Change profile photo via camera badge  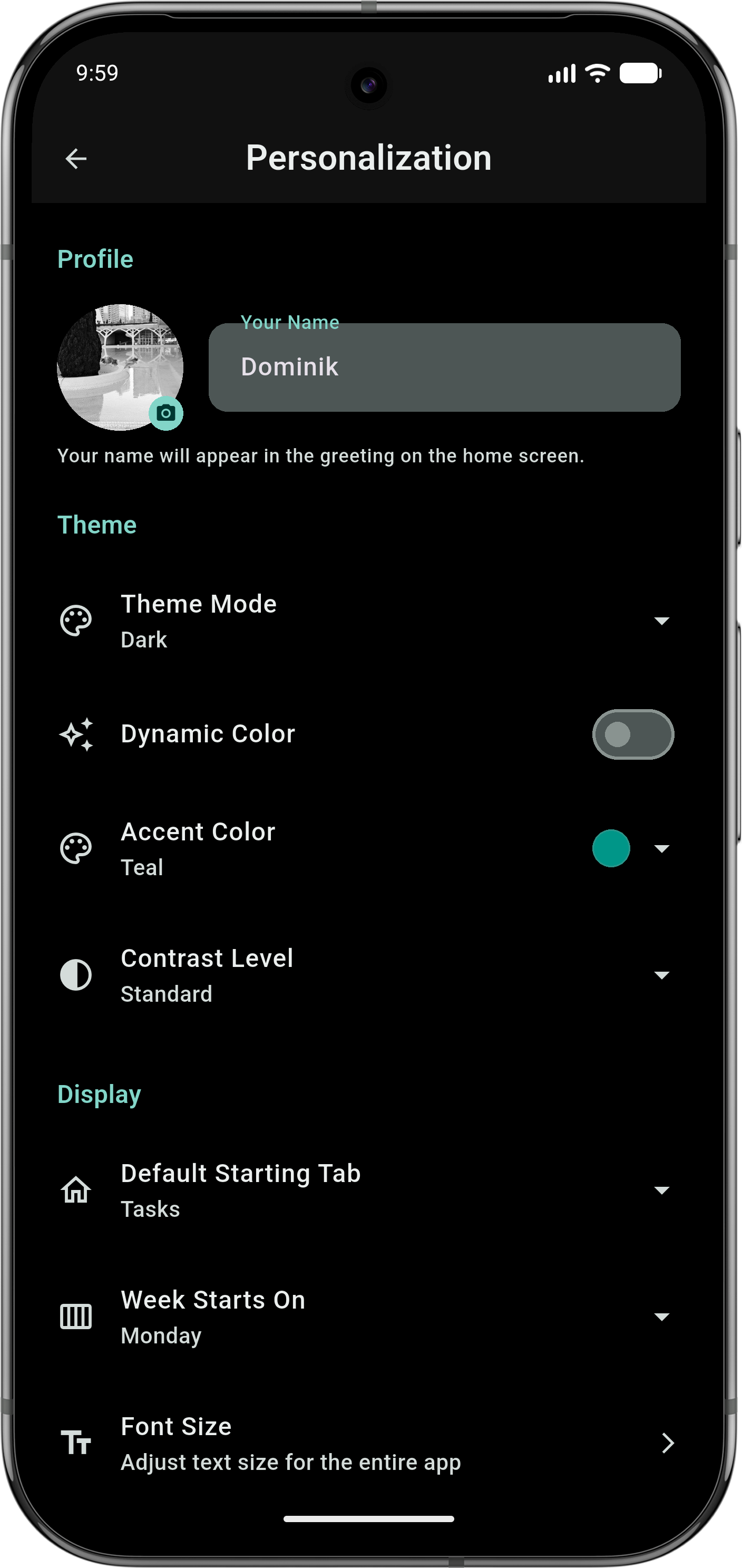click(x=166, y=413)
